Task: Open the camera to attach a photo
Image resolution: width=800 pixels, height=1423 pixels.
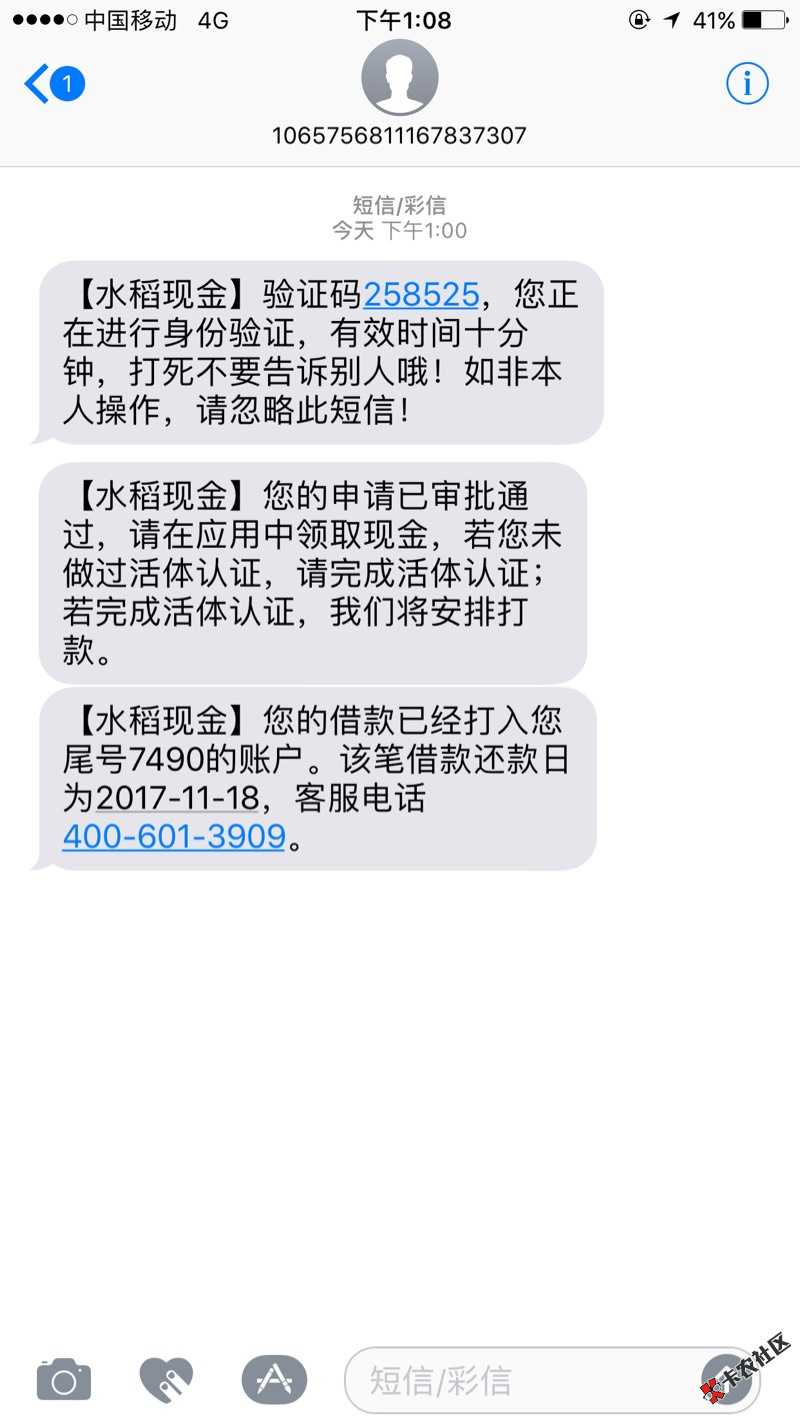Action: pyautogui.click(x=64, y=1381)
